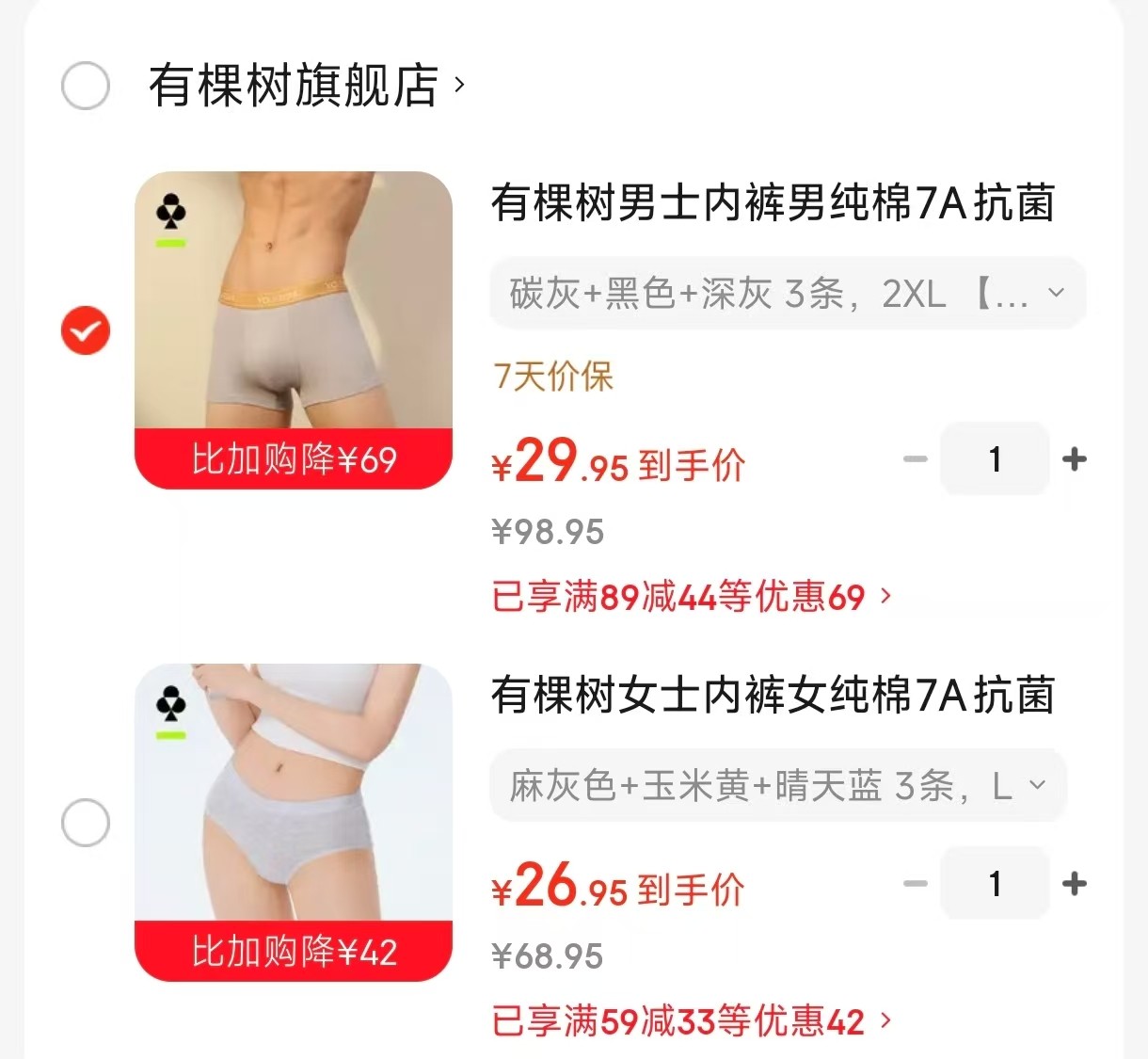Edit the quantity field of women's underwear
The image size is (1148, 1059).
995,884
